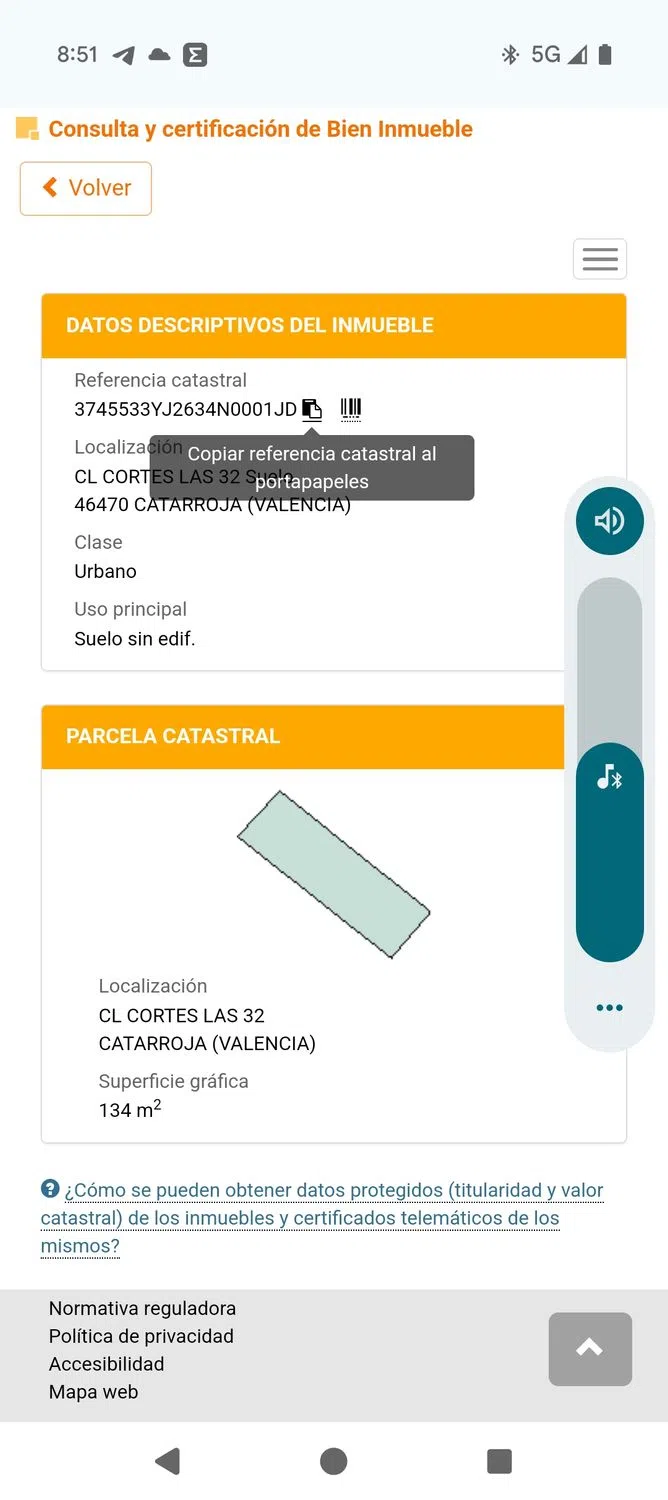Open the hamburger menu
The width and height of the screenshot is (668, 1500).
coord(600,259)
